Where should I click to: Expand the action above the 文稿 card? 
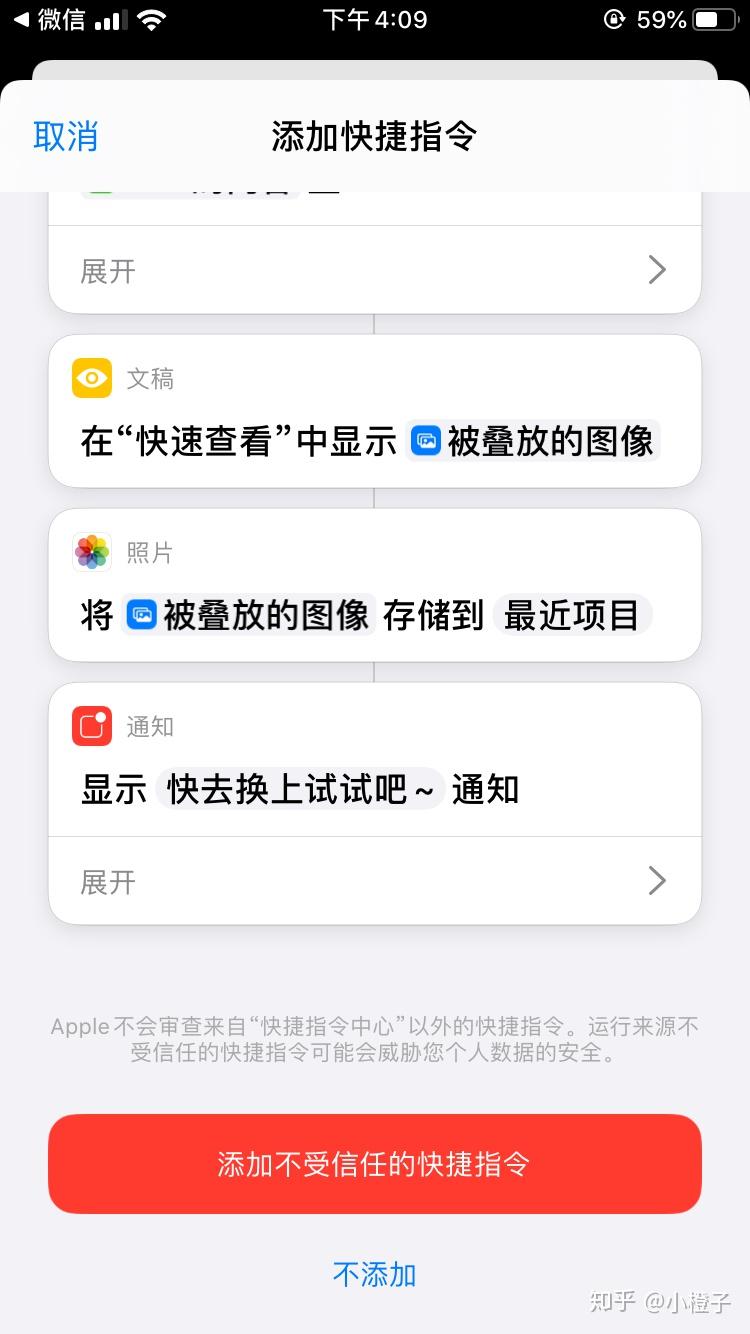(374, 270)
